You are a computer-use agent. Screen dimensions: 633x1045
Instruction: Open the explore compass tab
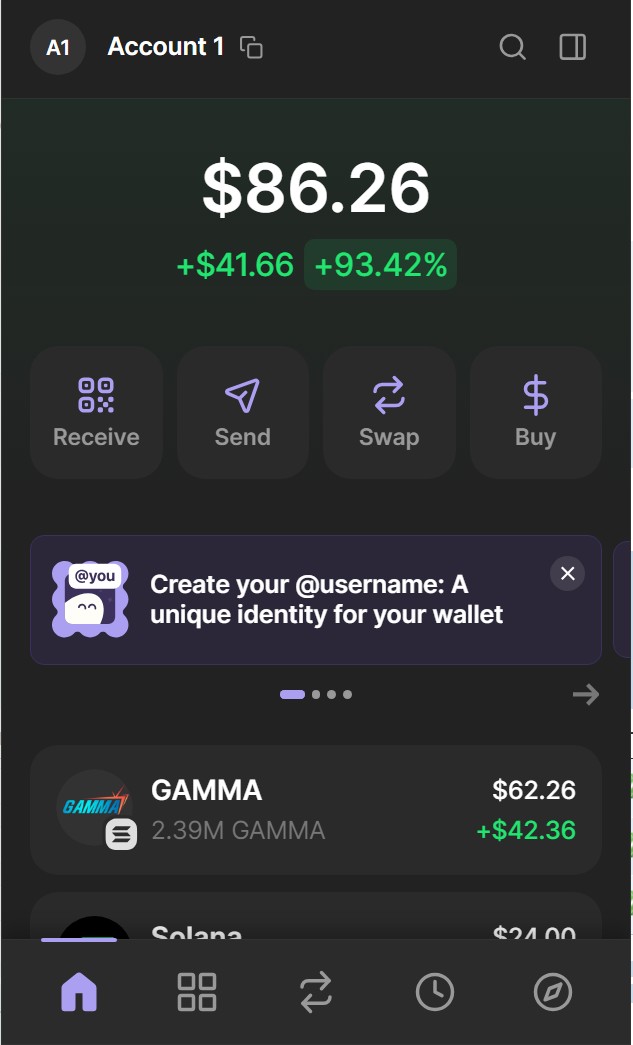pos(553,992)
